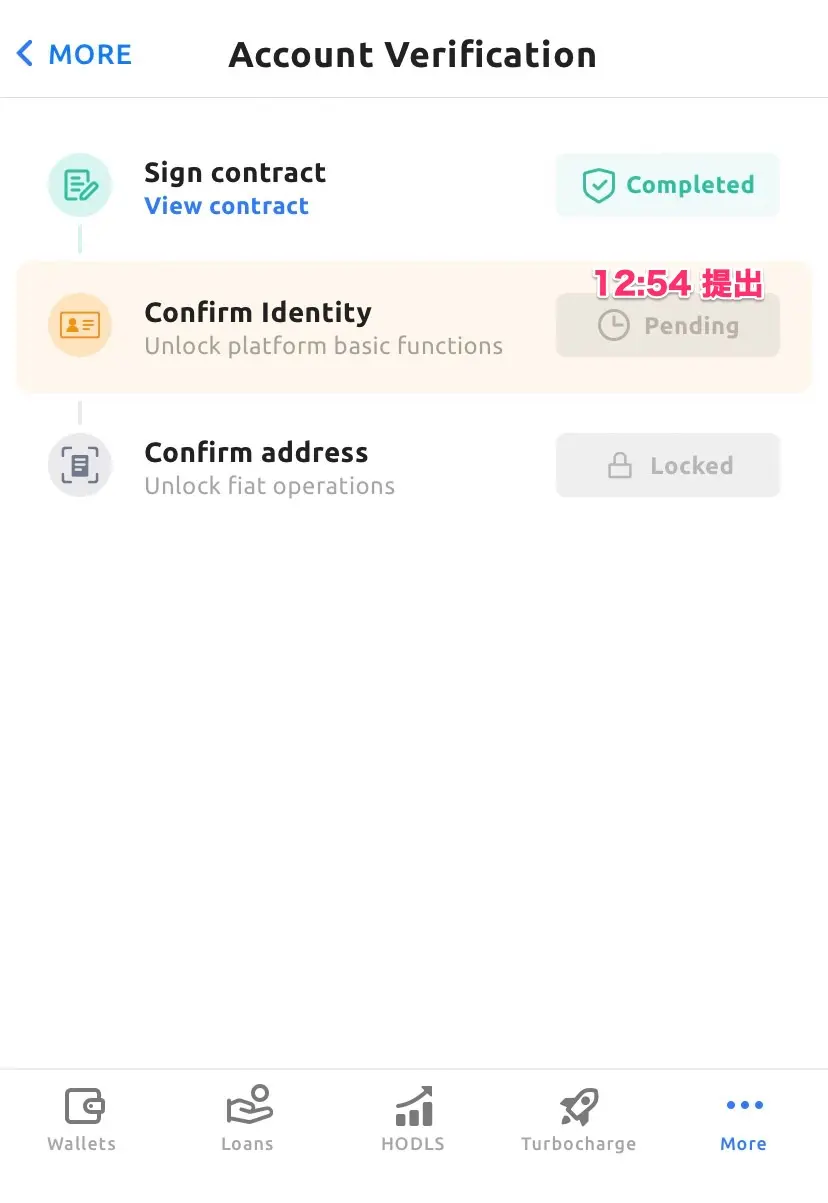Screen dimensions: 828x1203
Task: Switch to the Wallets tab
Action: pyautogui.click(x=82, y=1120)
